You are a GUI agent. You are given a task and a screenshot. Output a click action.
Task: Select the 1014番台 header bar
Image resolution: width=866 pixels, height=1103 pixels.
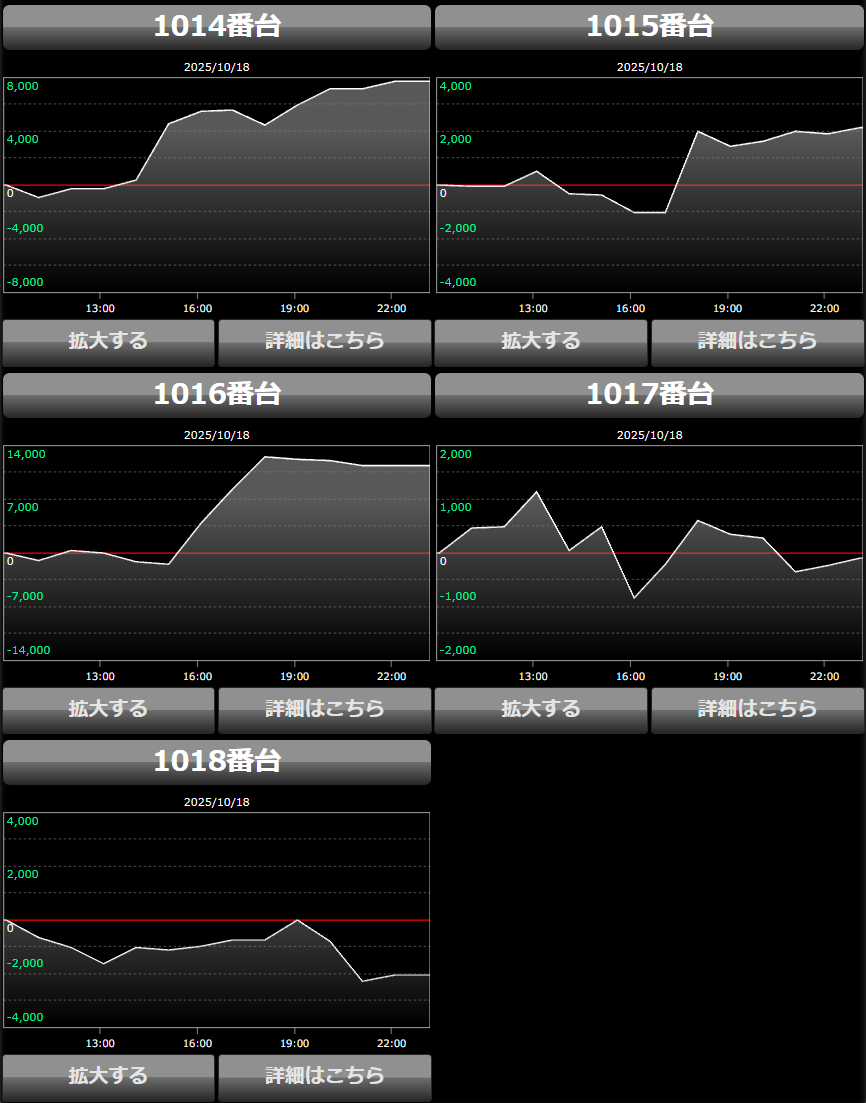pos(217,27)
